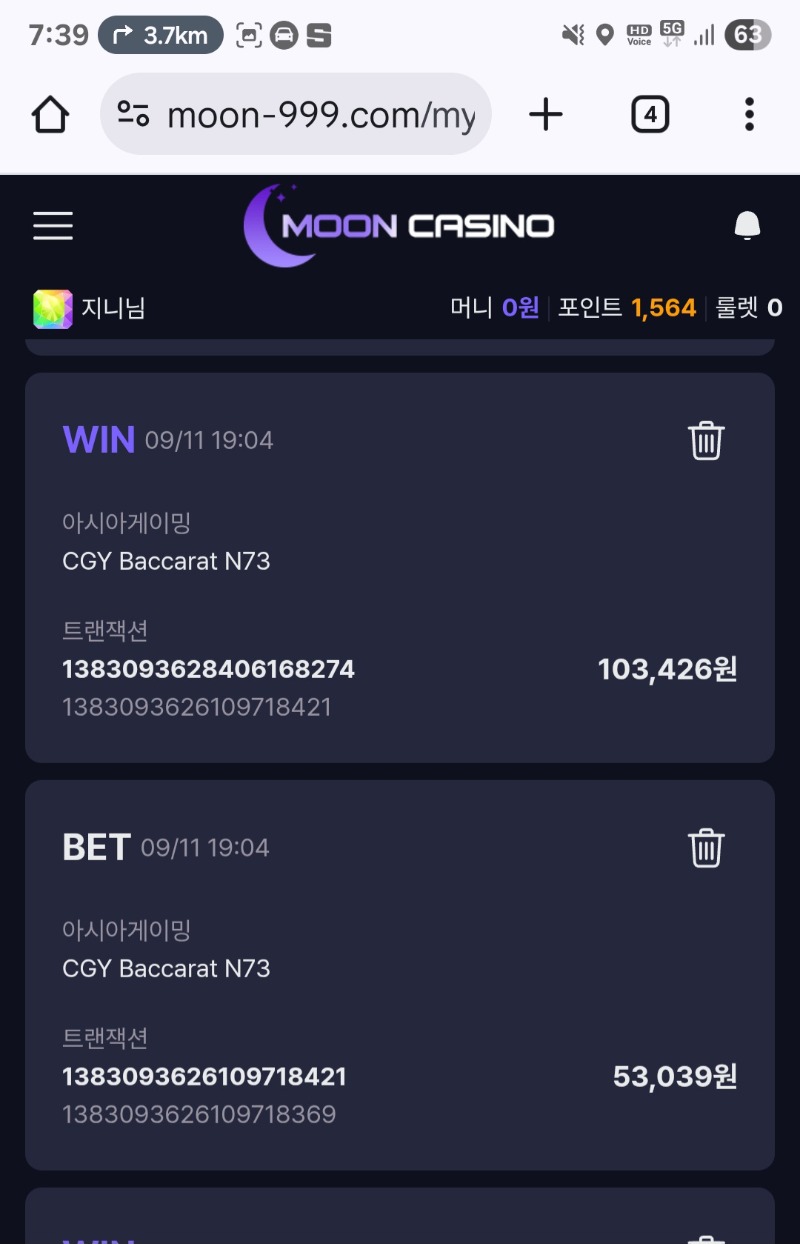
Task: Open the browser overflow menu
Action: [749, 115]
